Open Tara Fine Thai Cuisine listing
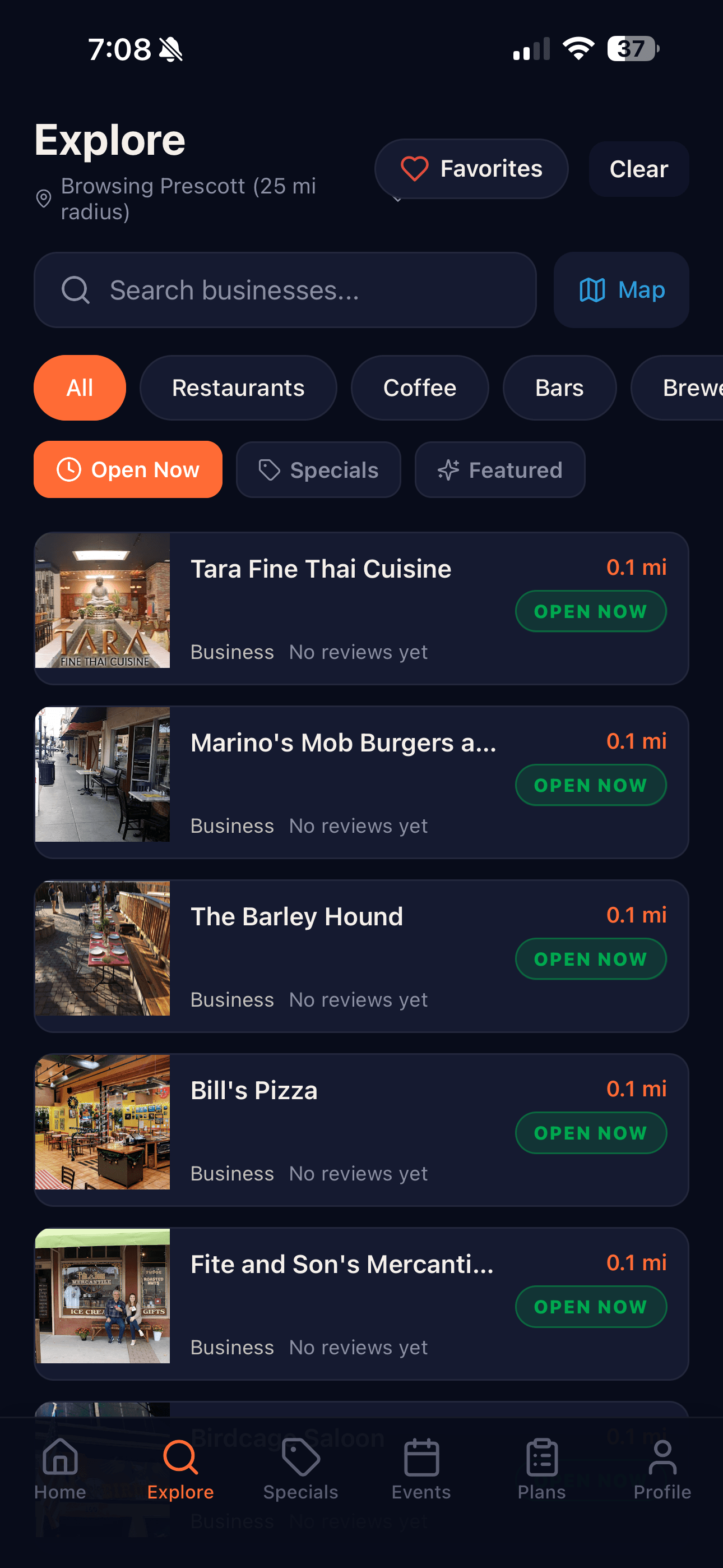 [361, 608]
